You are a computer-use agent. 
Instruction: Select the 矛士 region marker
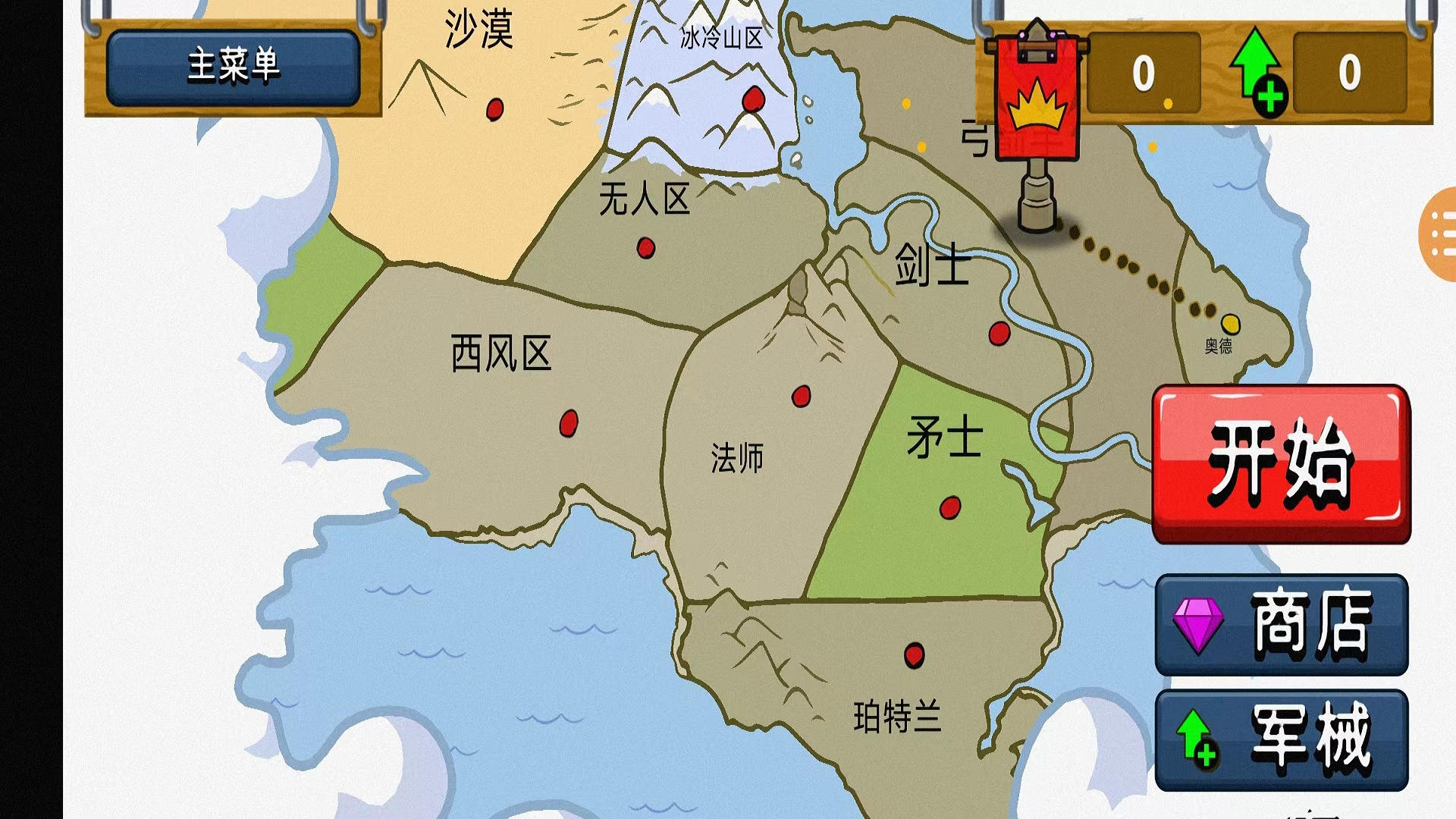click(949, 507)
